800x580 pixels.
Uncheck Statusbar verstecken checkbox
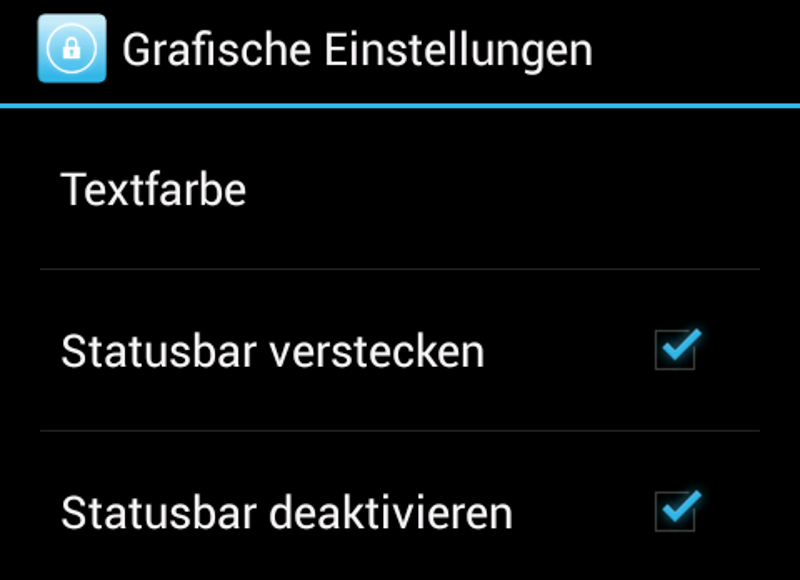coord(676,351)
